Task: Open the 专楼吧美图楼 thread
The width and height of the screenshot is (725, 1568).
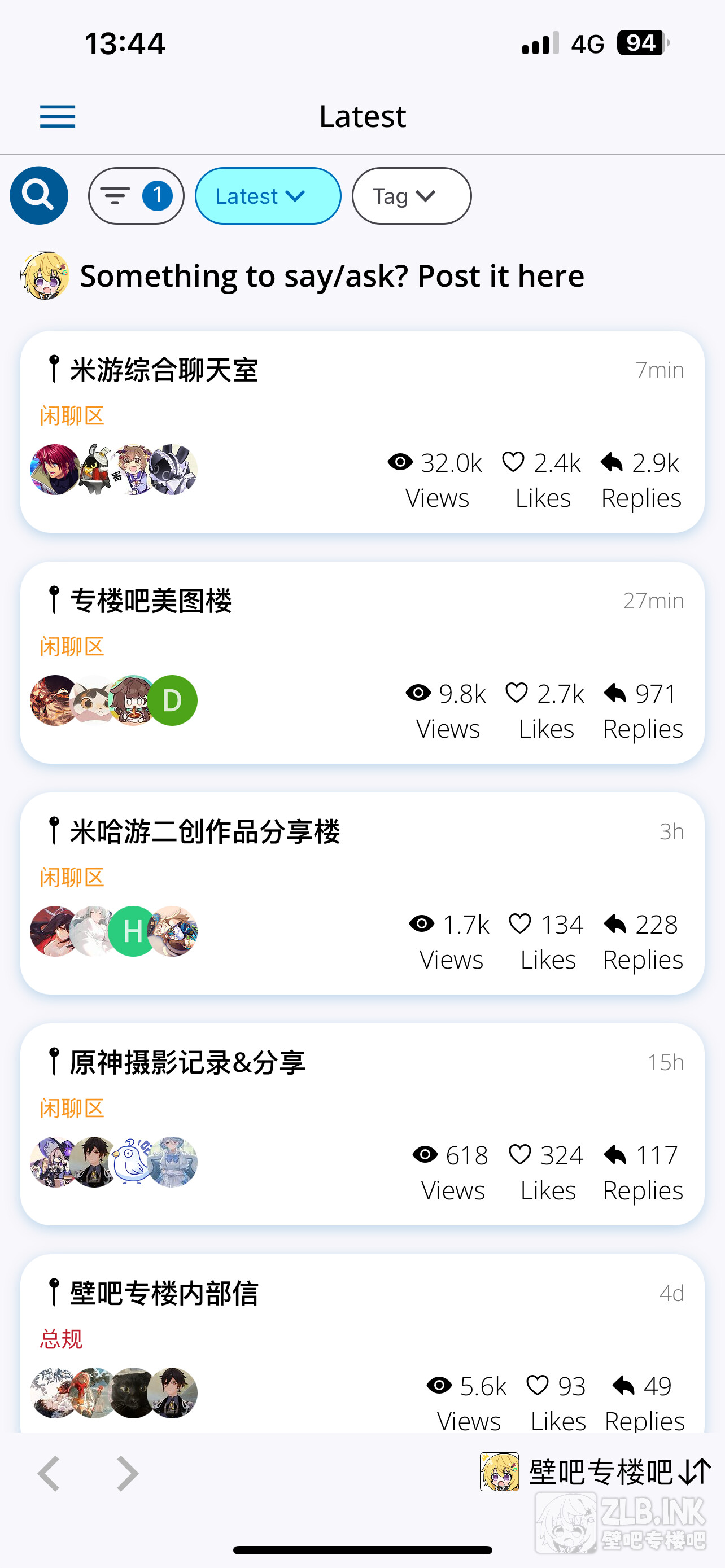Action: coord(151,601)
